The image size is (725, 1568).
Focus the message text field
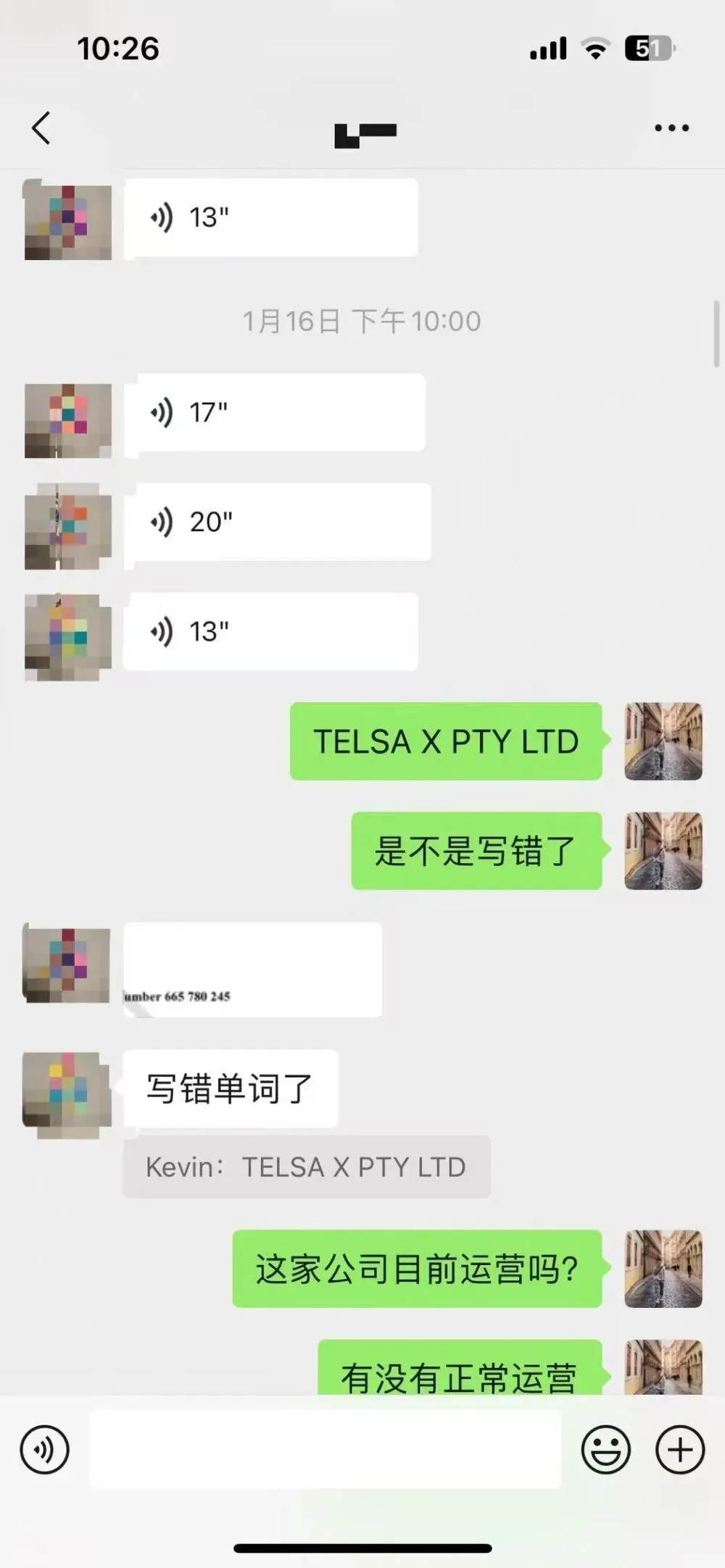(x=325, y=1449)
